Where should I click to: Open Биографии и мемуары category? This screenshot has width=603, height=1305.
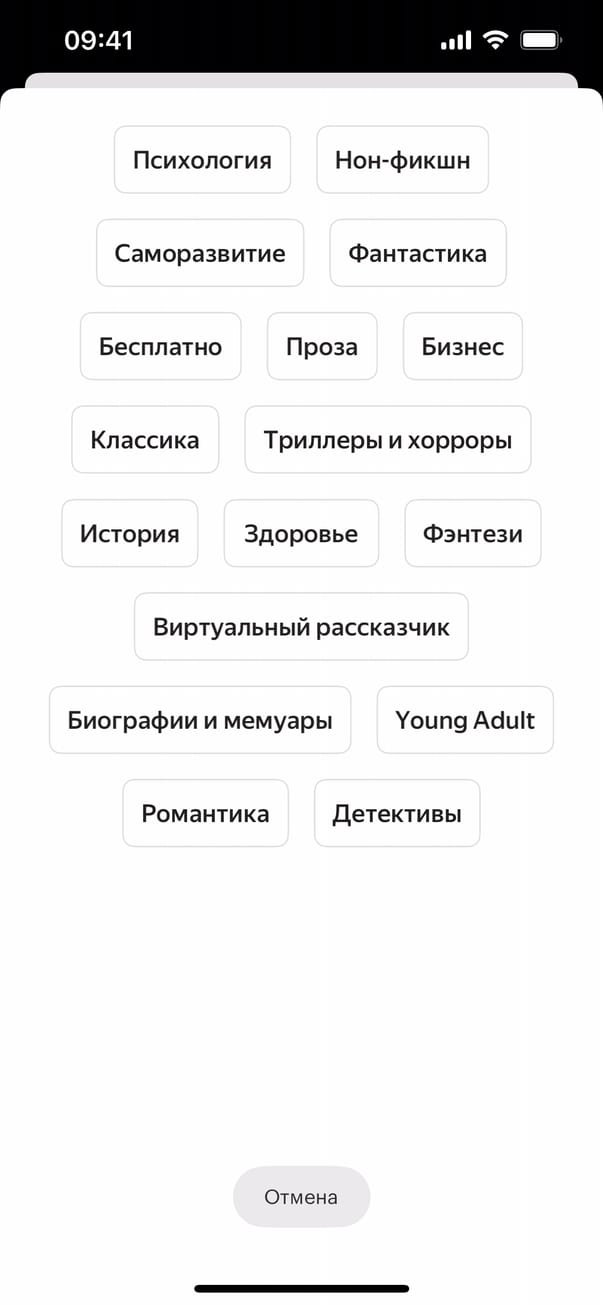pyautogui.click(x=200, y=720)
